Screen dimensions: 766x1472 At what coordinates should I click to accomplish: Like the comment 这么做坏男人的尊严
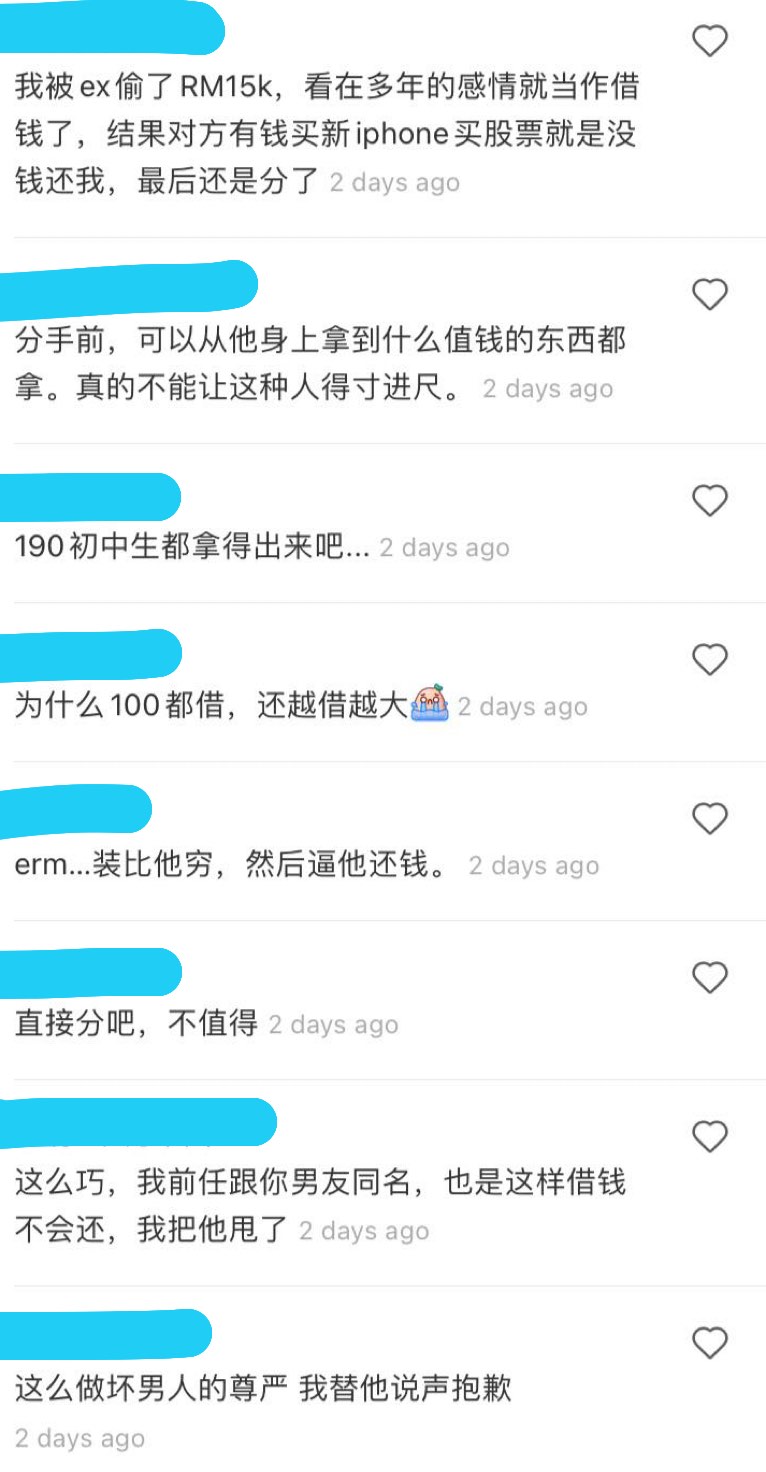click(710, 1343)
